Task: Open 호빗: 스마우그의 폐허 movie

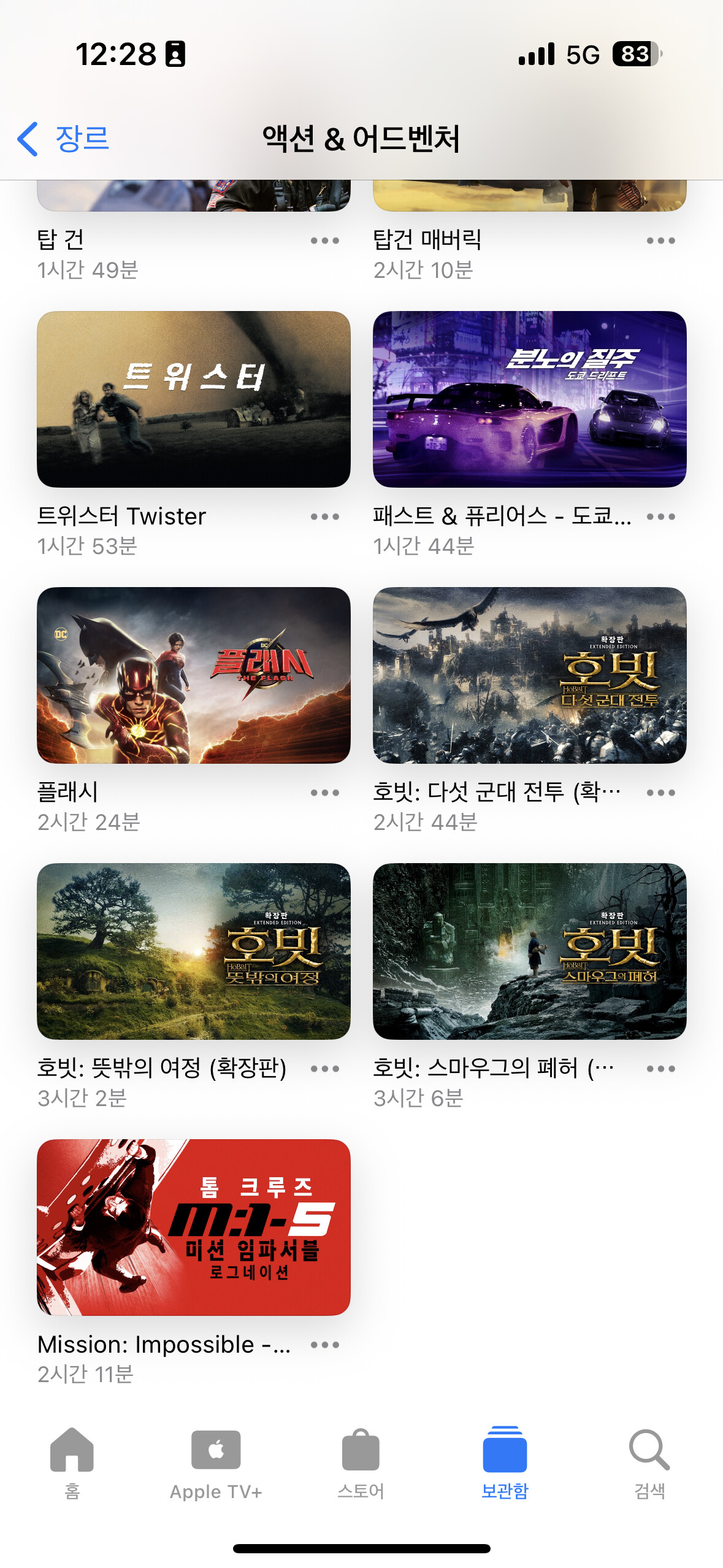Action: [529, 951]
